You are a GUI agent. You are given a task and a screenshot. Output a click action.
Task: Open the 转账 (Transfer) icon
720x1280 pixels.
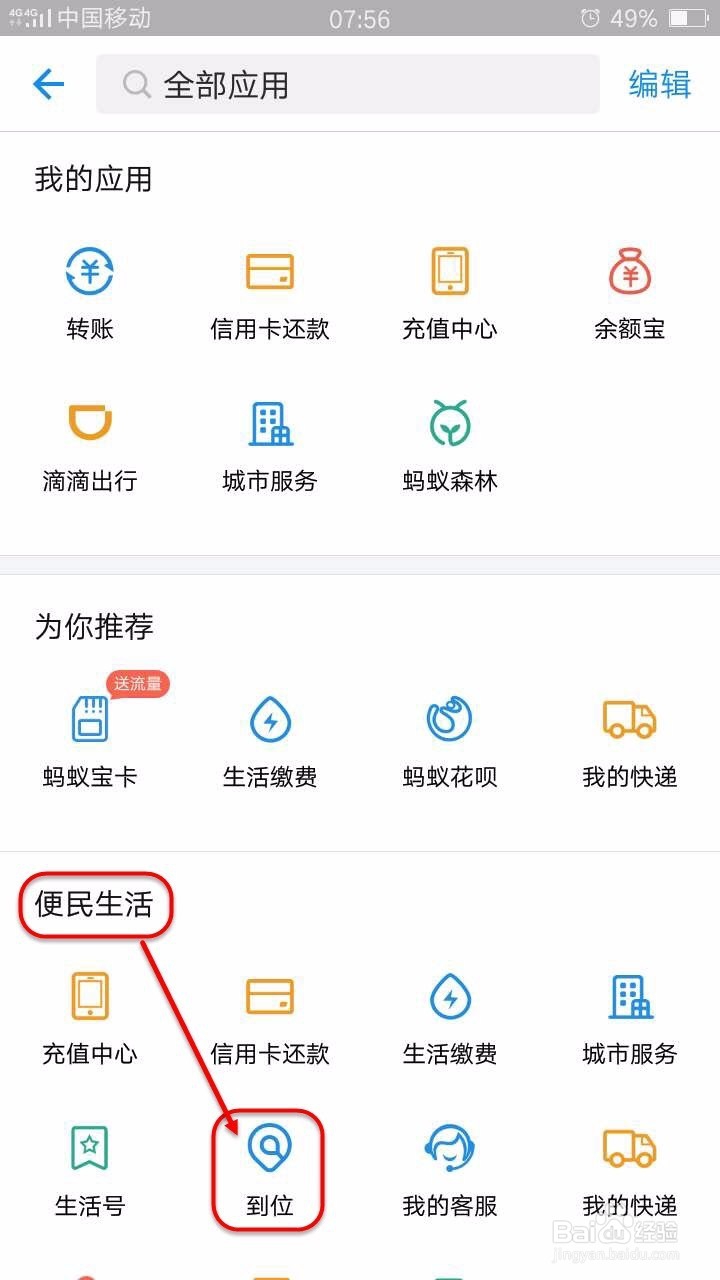click(x=89, y=290)
